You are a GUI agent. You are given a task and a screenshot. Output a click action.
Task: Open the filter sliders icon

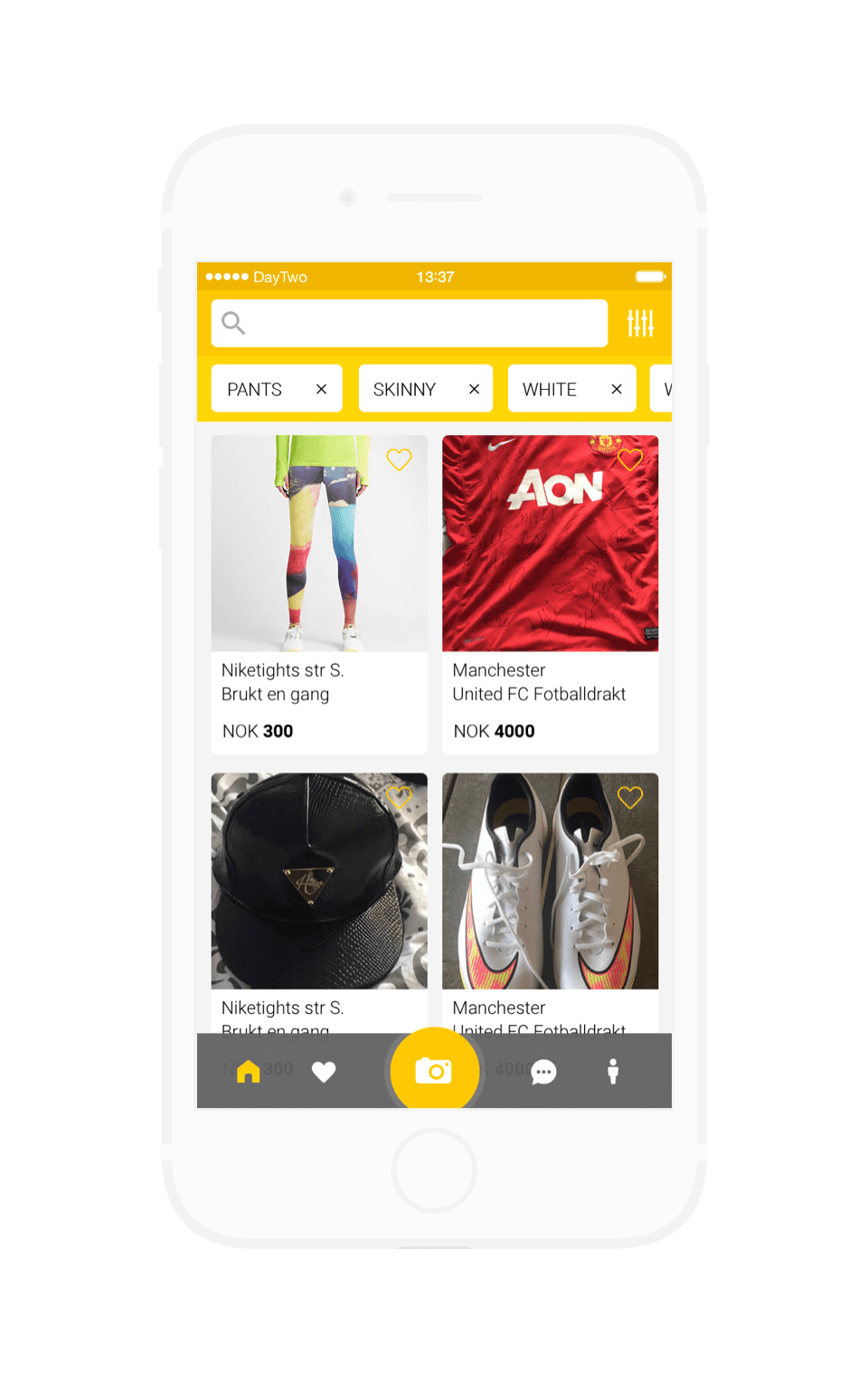(640, 323)
